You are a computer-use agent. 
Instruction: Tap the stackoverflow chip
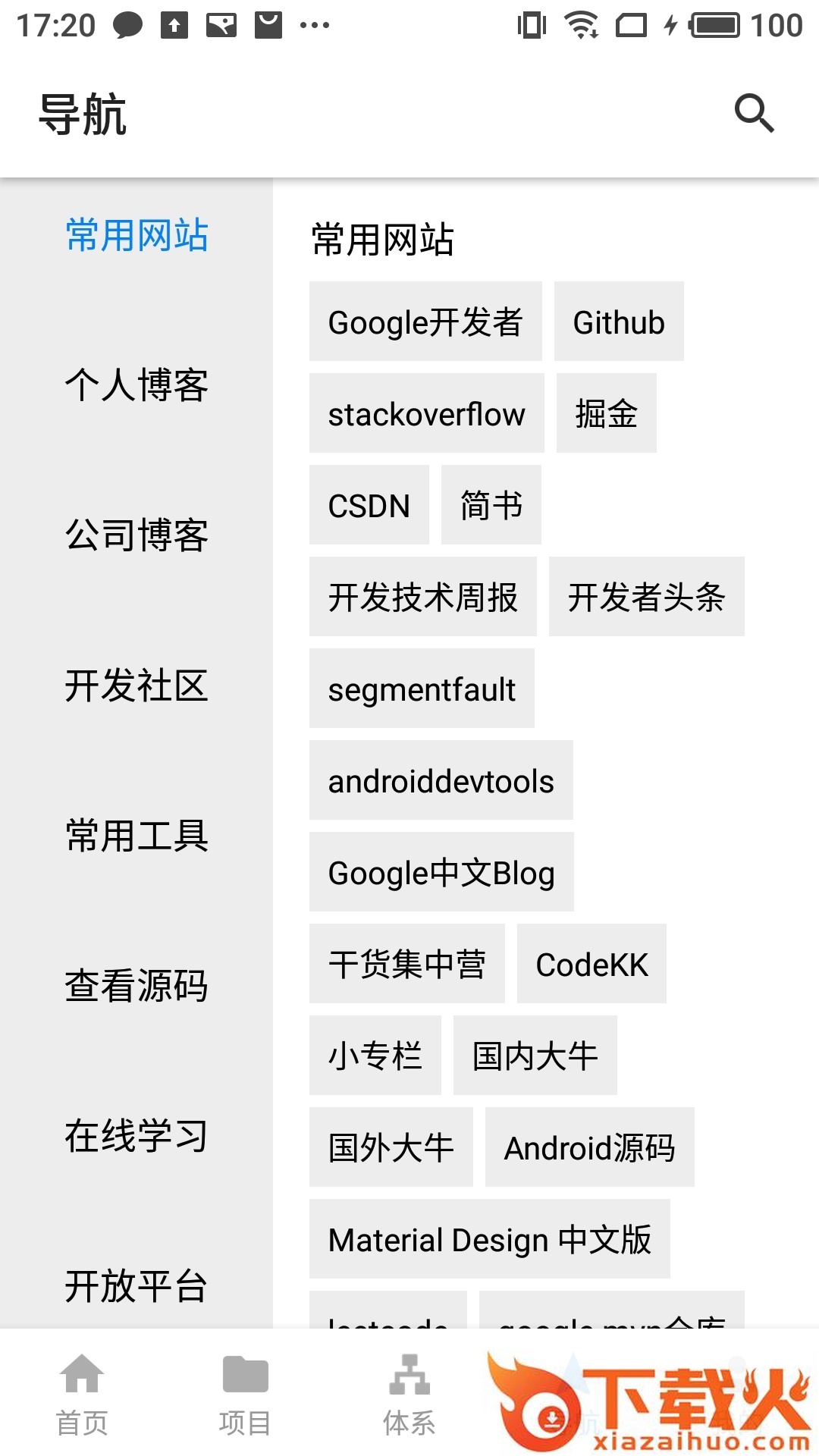tap(426, 413)
